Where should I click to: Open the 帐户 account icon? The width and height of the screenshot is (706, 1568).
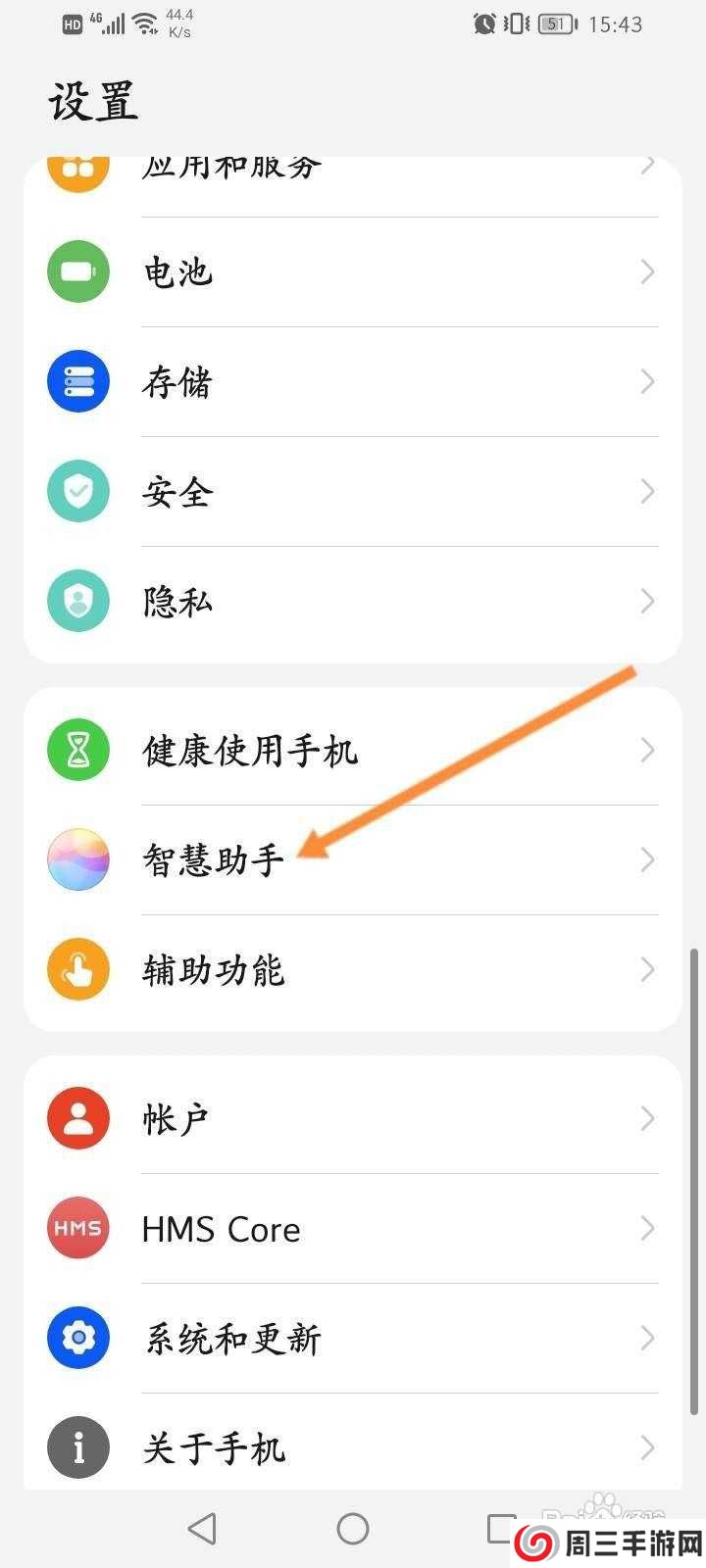pyautogui.click(x=77, y=1117)
